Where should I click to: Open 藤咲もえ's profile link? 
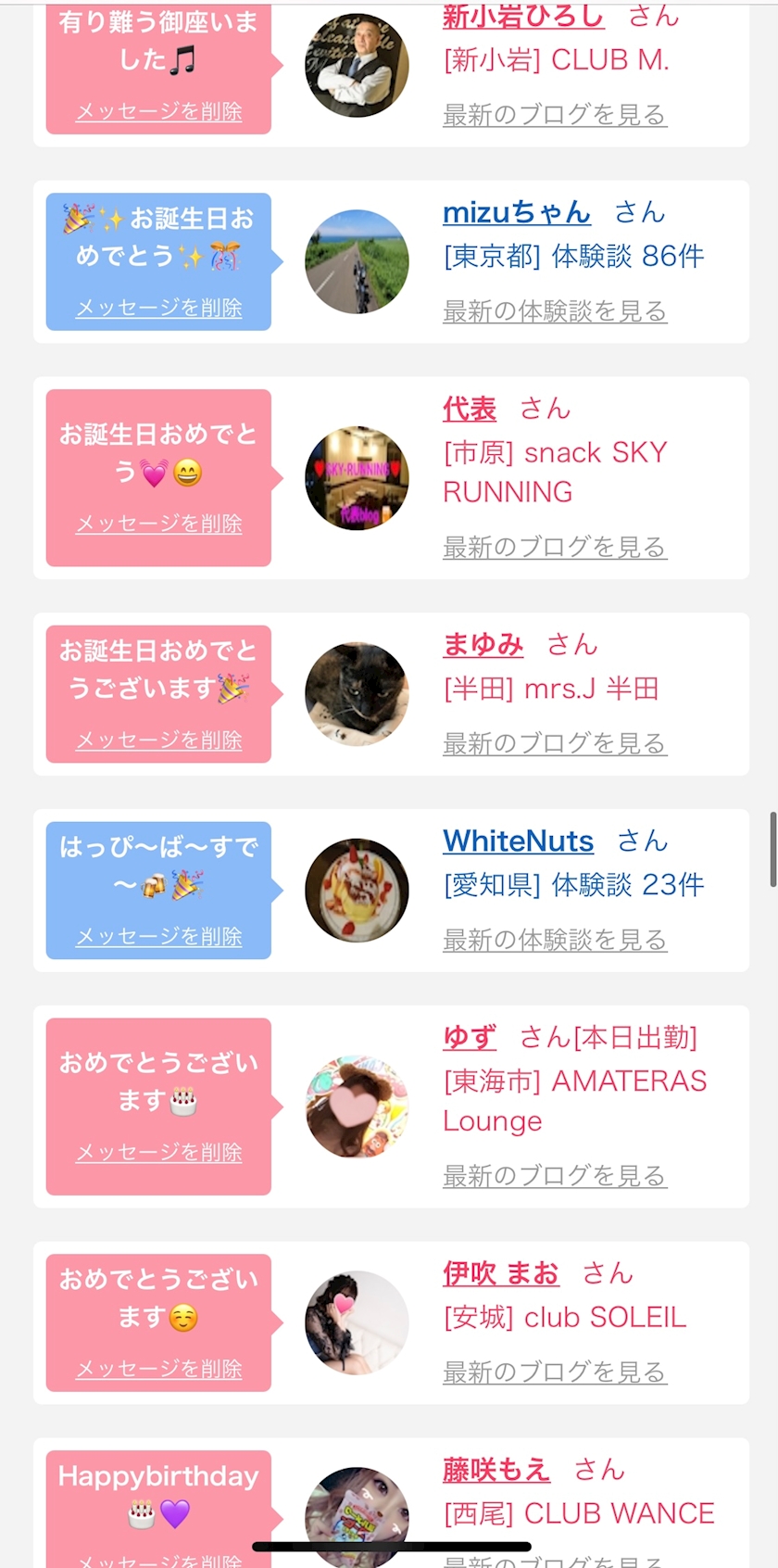tap(496, 1470)
